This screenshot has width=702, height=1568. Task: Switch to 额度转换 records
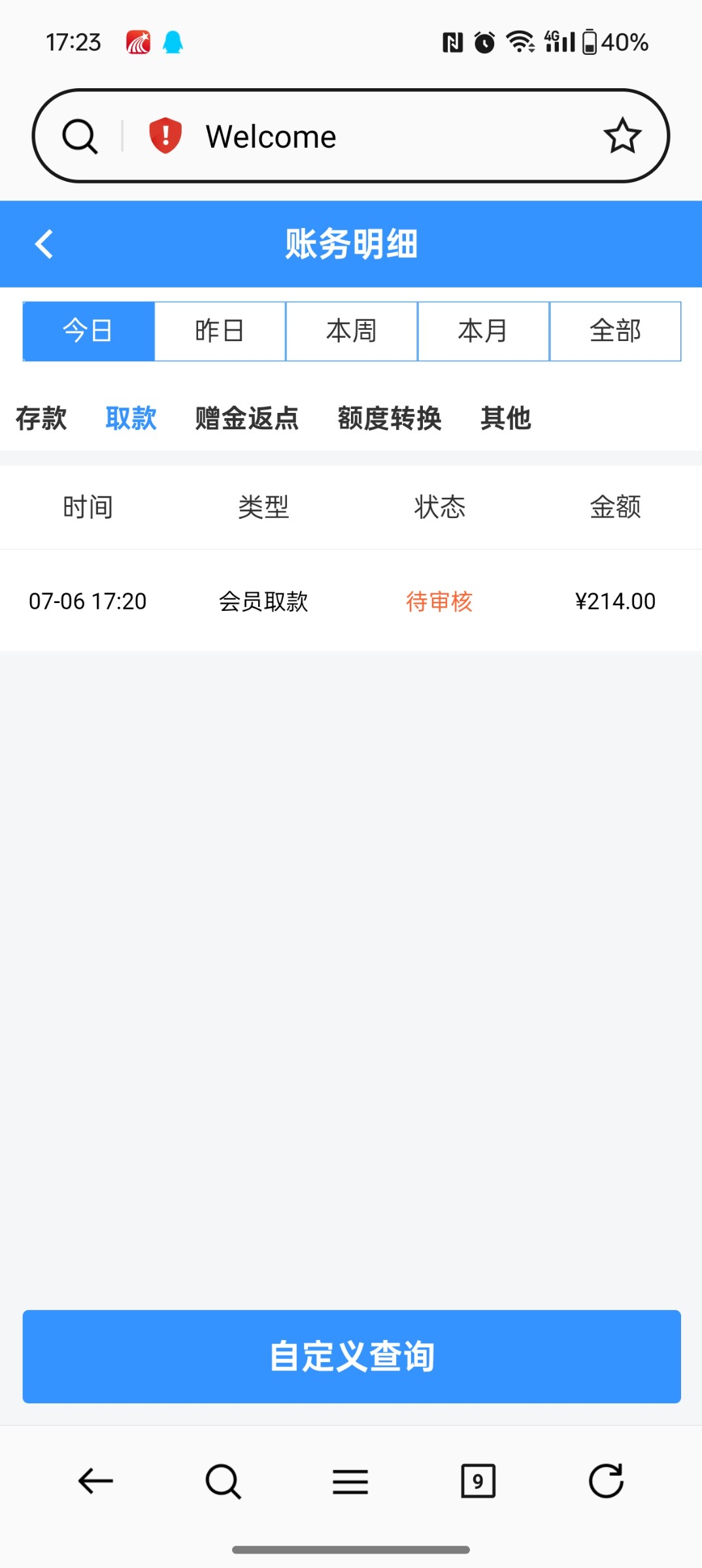390,418
